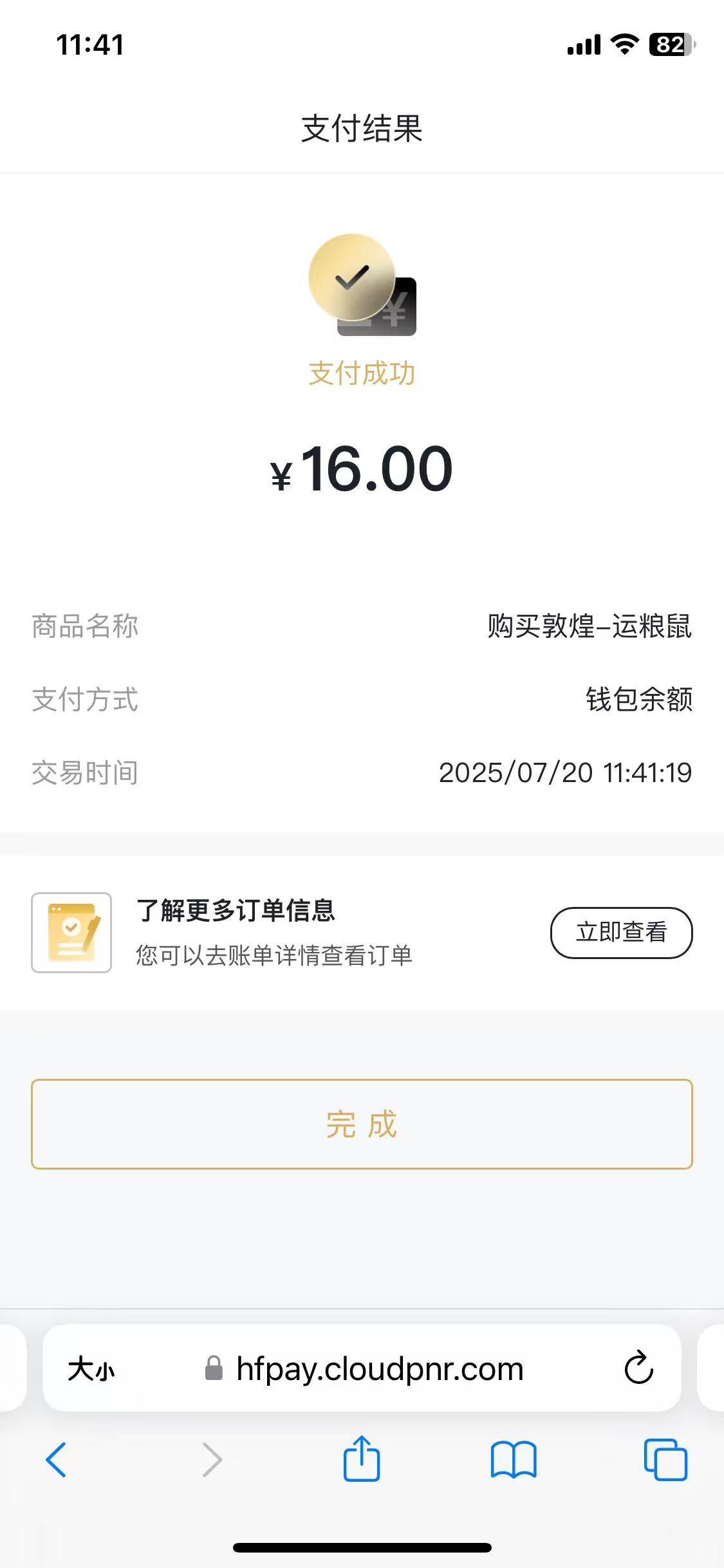Open the 大小 page settings menu
724x1568 pixels.
tap(91, 1368)
